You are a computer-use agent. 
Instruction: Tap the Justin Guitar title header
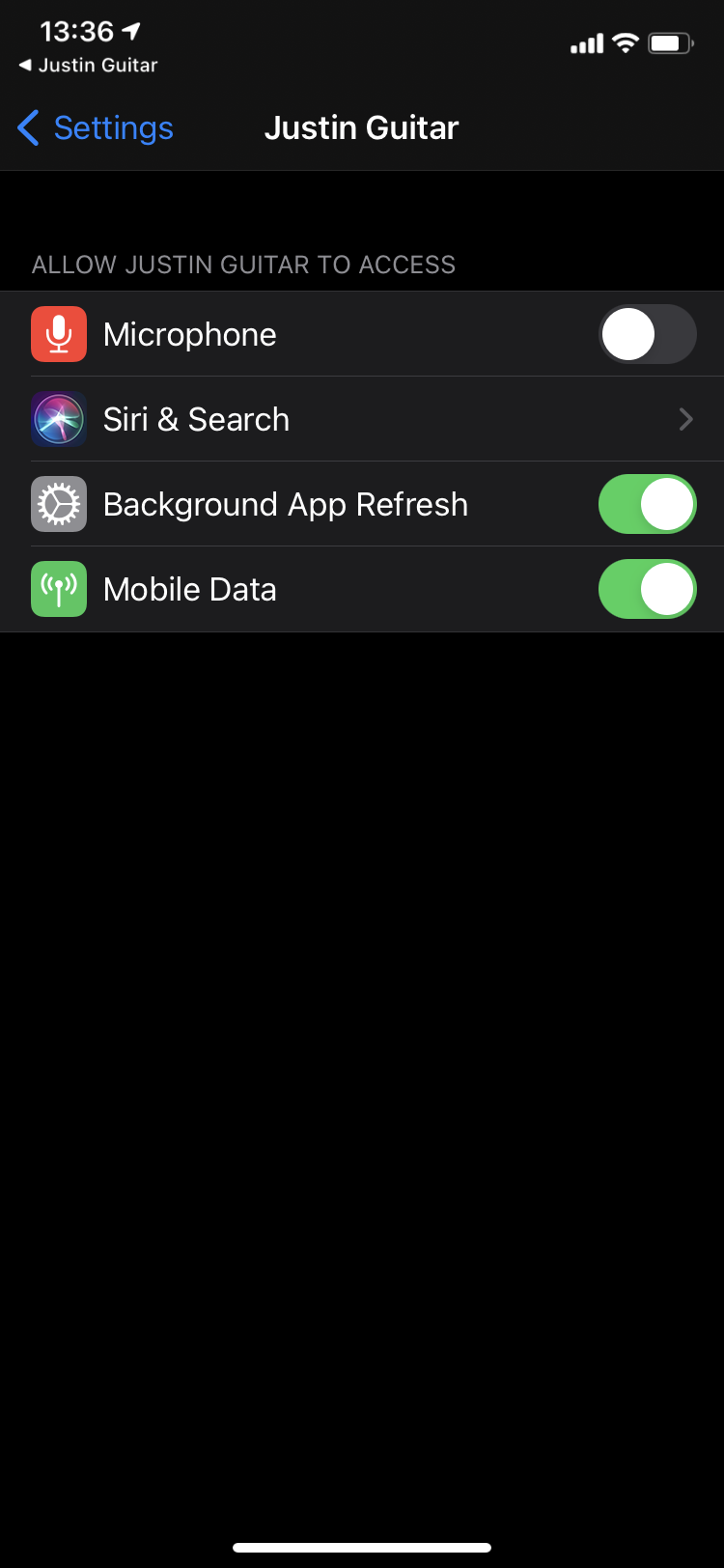[362, 126]
